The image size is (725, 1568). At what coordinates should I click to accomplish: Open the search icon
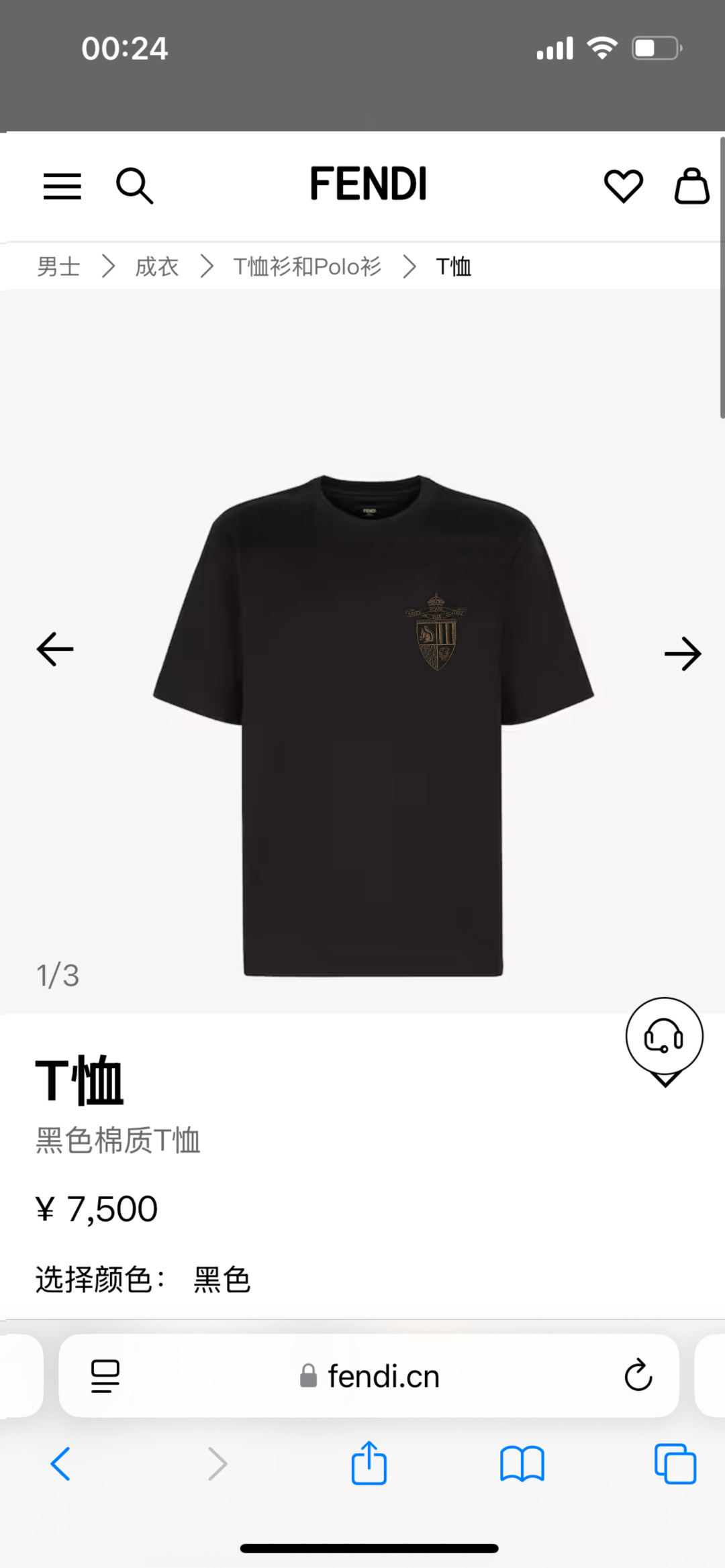pyautogui.click(x=134, y=186)
